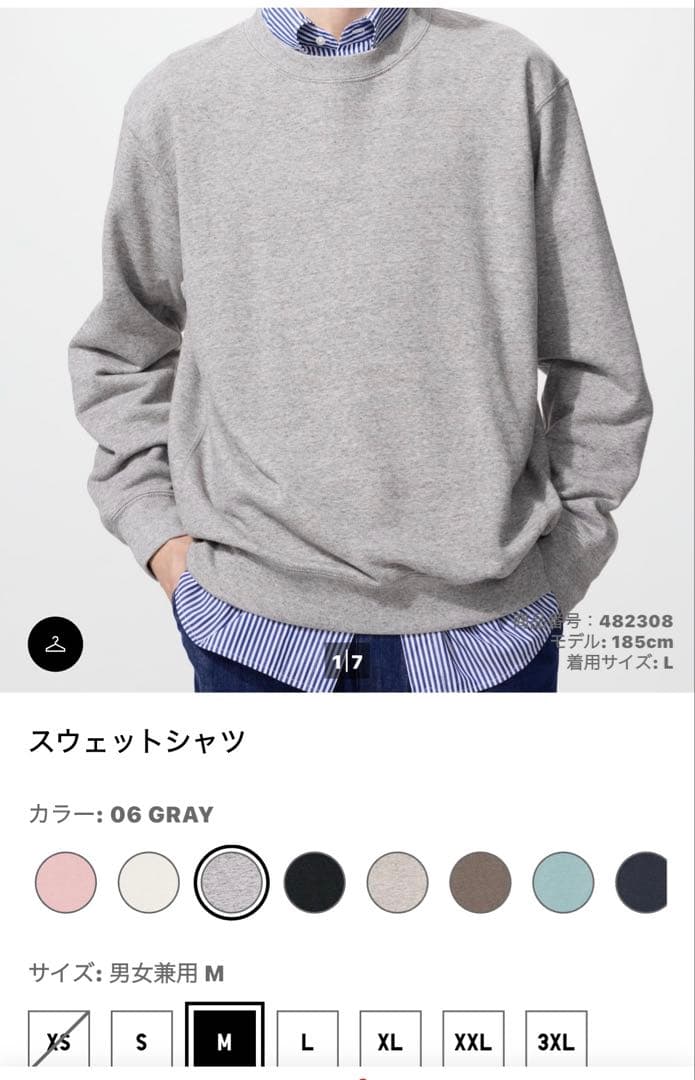
Task: Select size M
Action: click(x=225, y=1037)
